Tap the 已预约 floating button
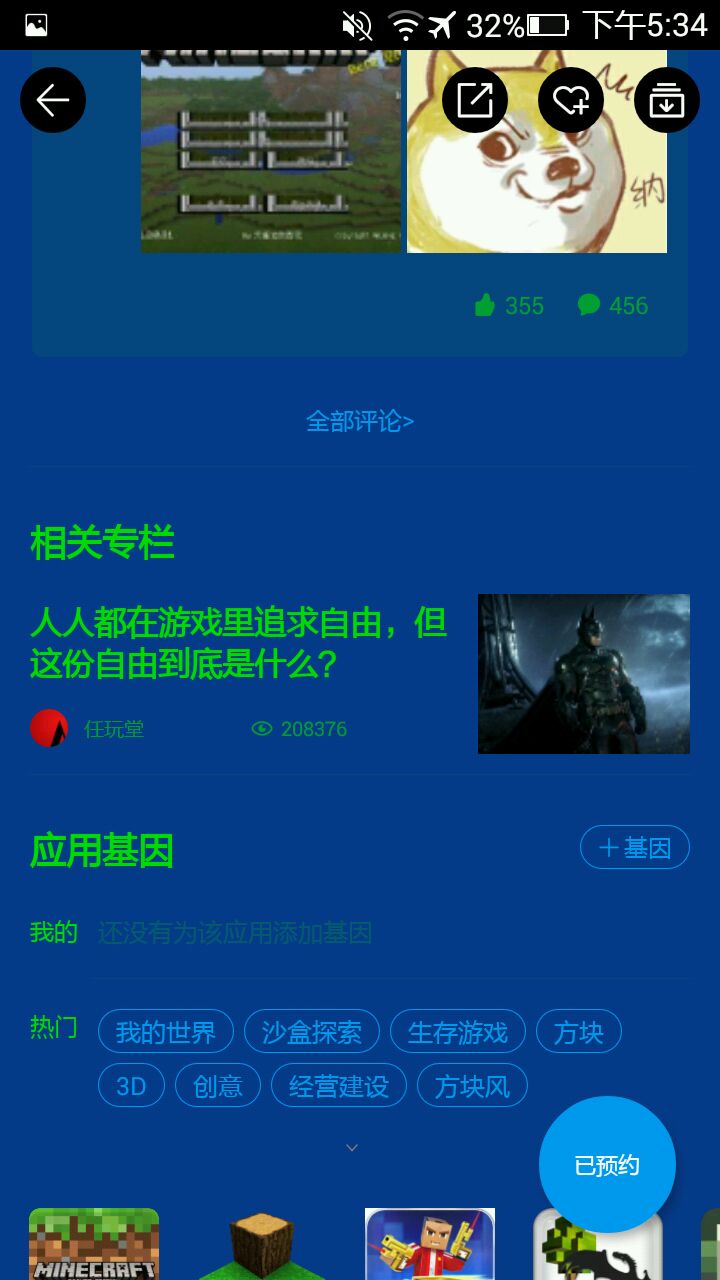Image resolution: width=720 pixels, height=1280 pixels. (607, 1165)
